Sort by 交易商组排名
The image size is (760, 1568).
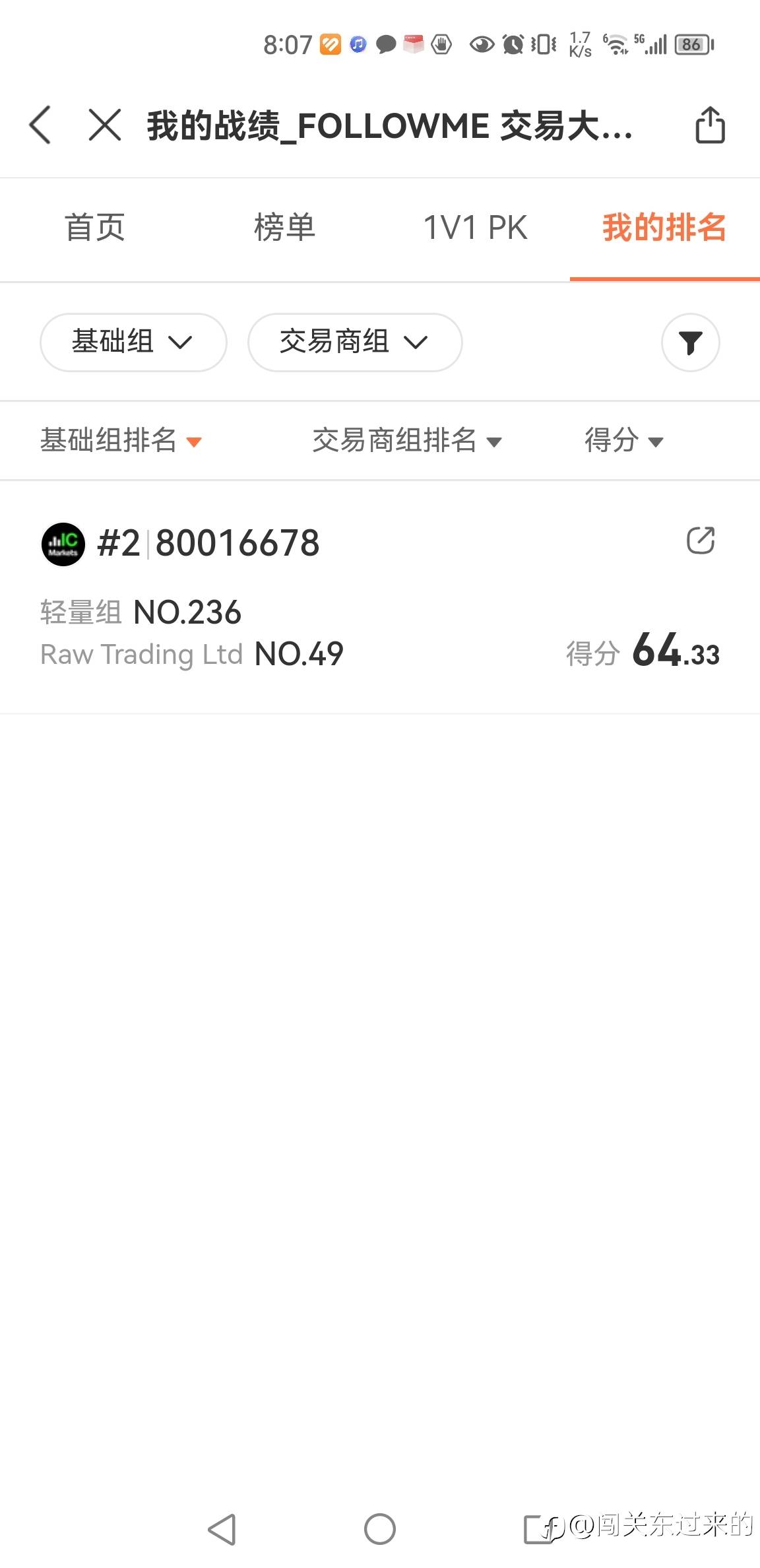407,440
